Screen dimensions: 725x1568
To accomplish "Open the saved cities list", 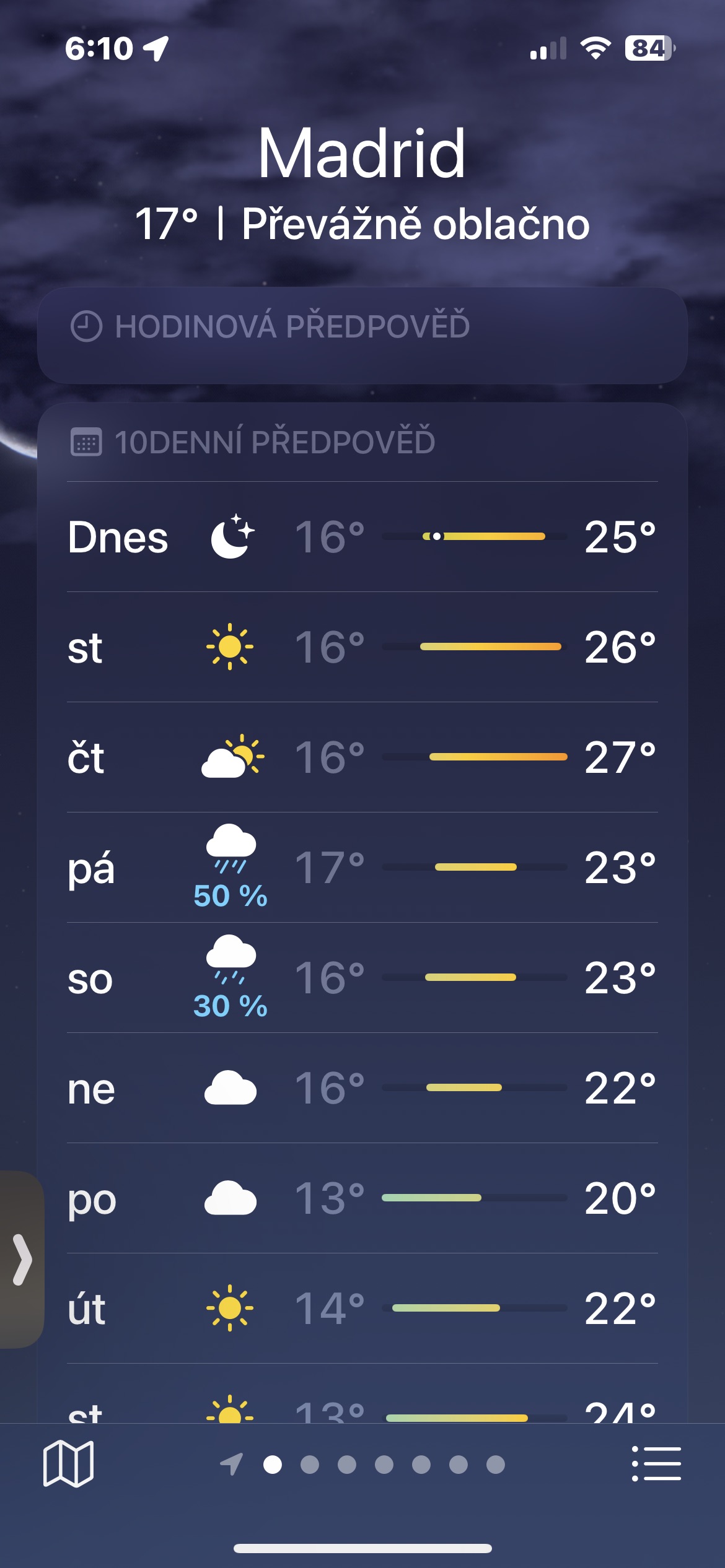I will click(656, 1464).
